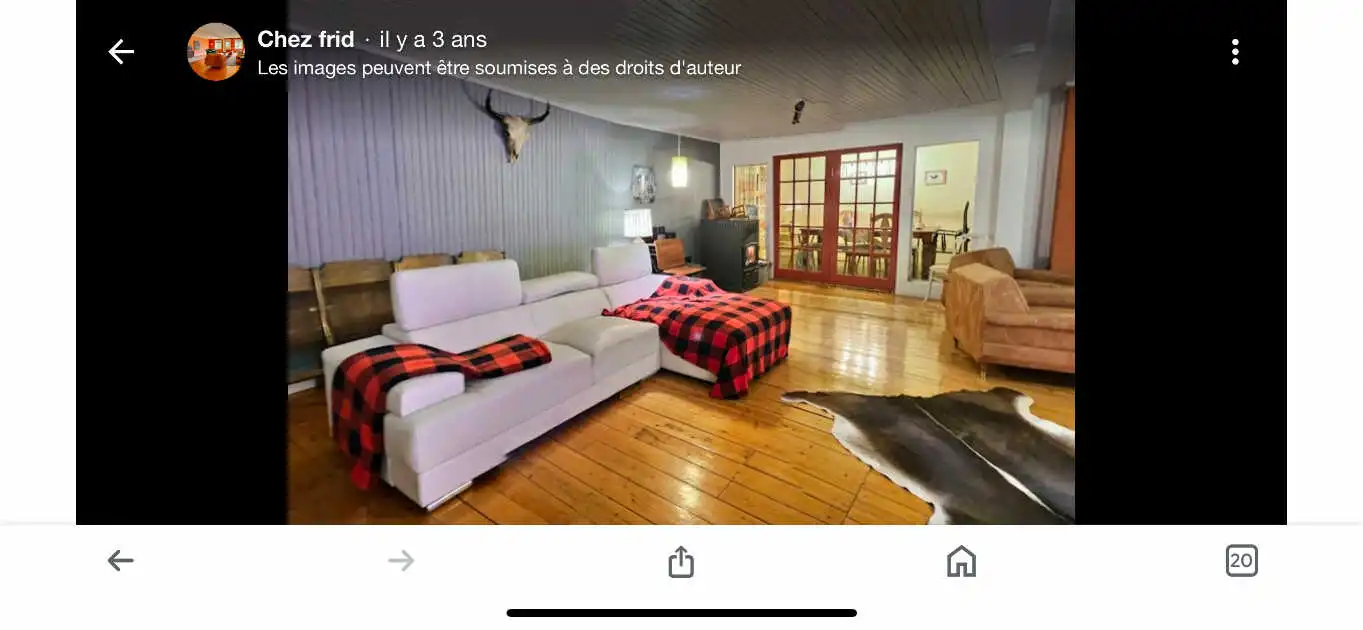This screenshot has width=1363, height=630.
Task: Go to the browser home page
Action: pos(961,561)
